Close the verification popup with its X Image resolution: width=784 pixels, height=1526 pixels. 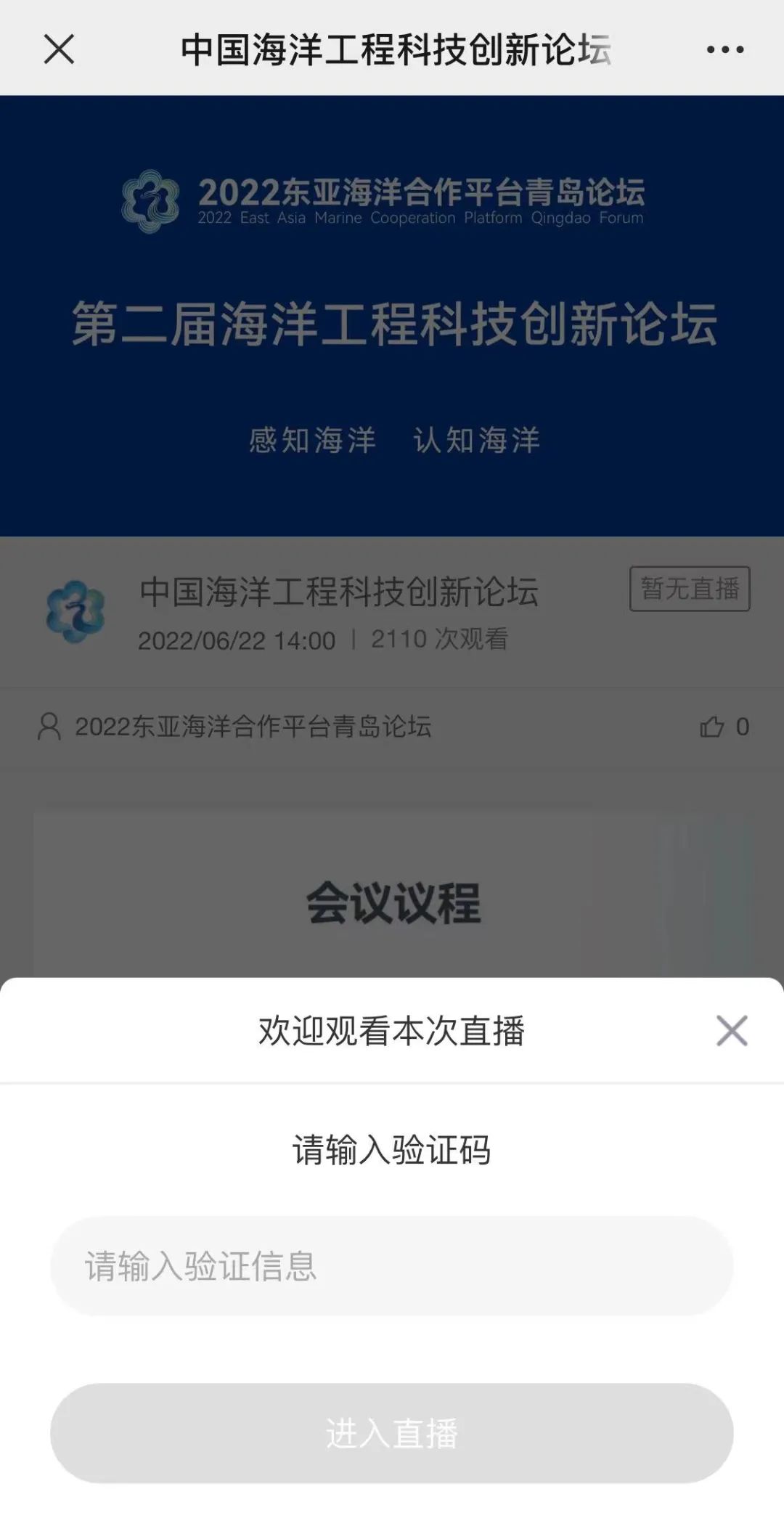tap(731, 1030)
